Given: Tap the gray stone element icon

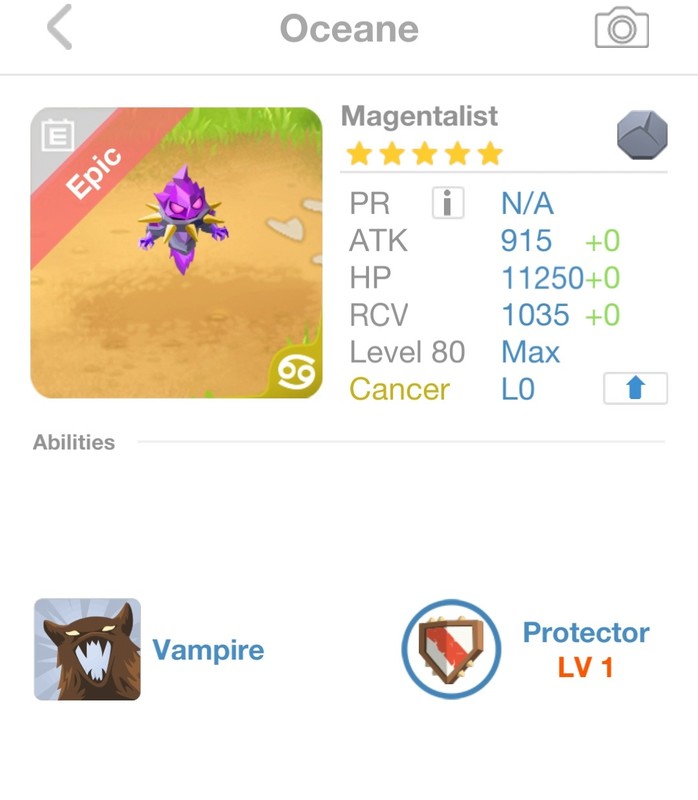Looking at the screenshot, I should coord(641,136).
